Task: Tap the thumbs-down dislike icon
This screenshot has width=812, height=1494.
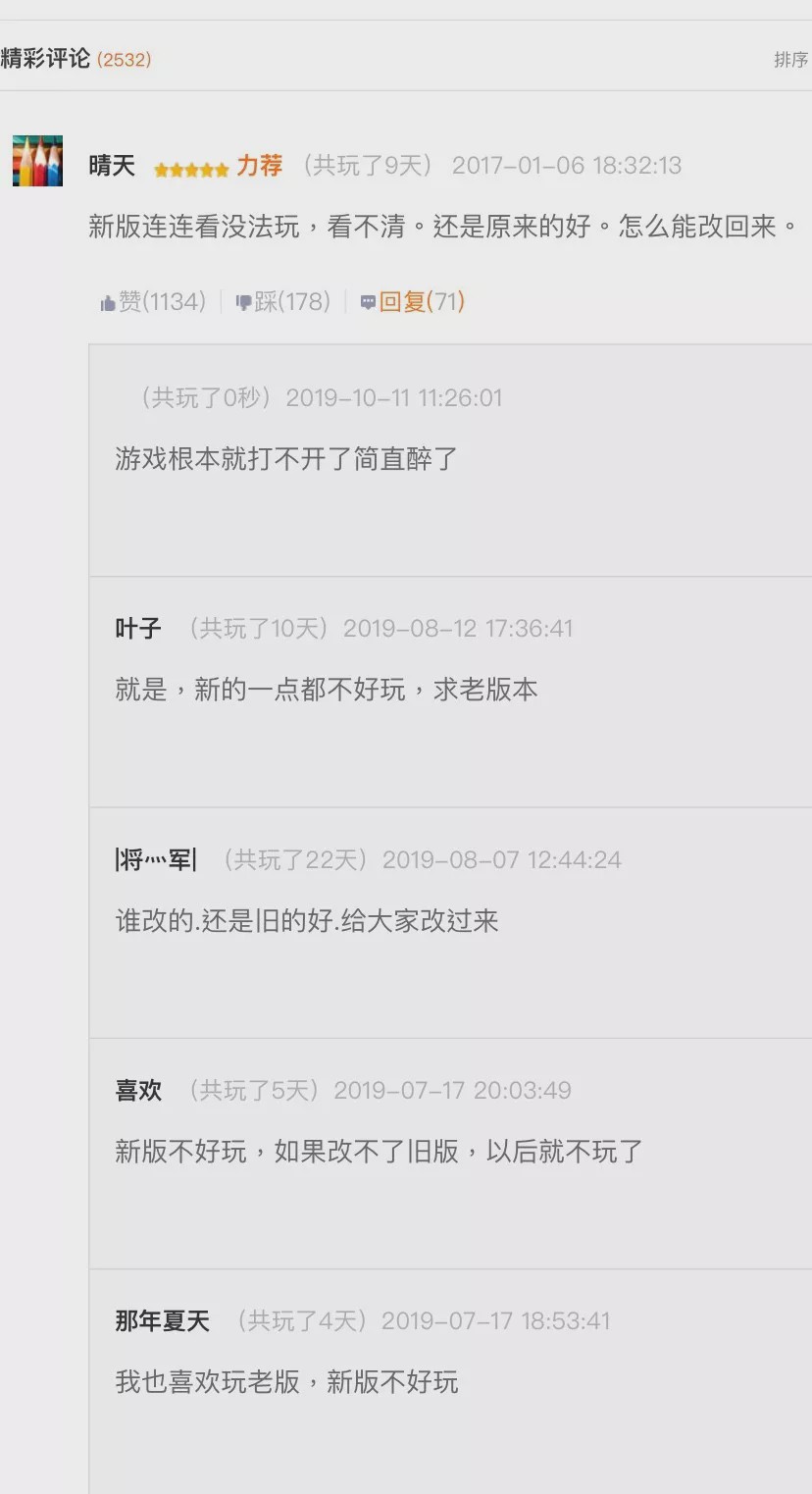Action: [x=245, y=301]
